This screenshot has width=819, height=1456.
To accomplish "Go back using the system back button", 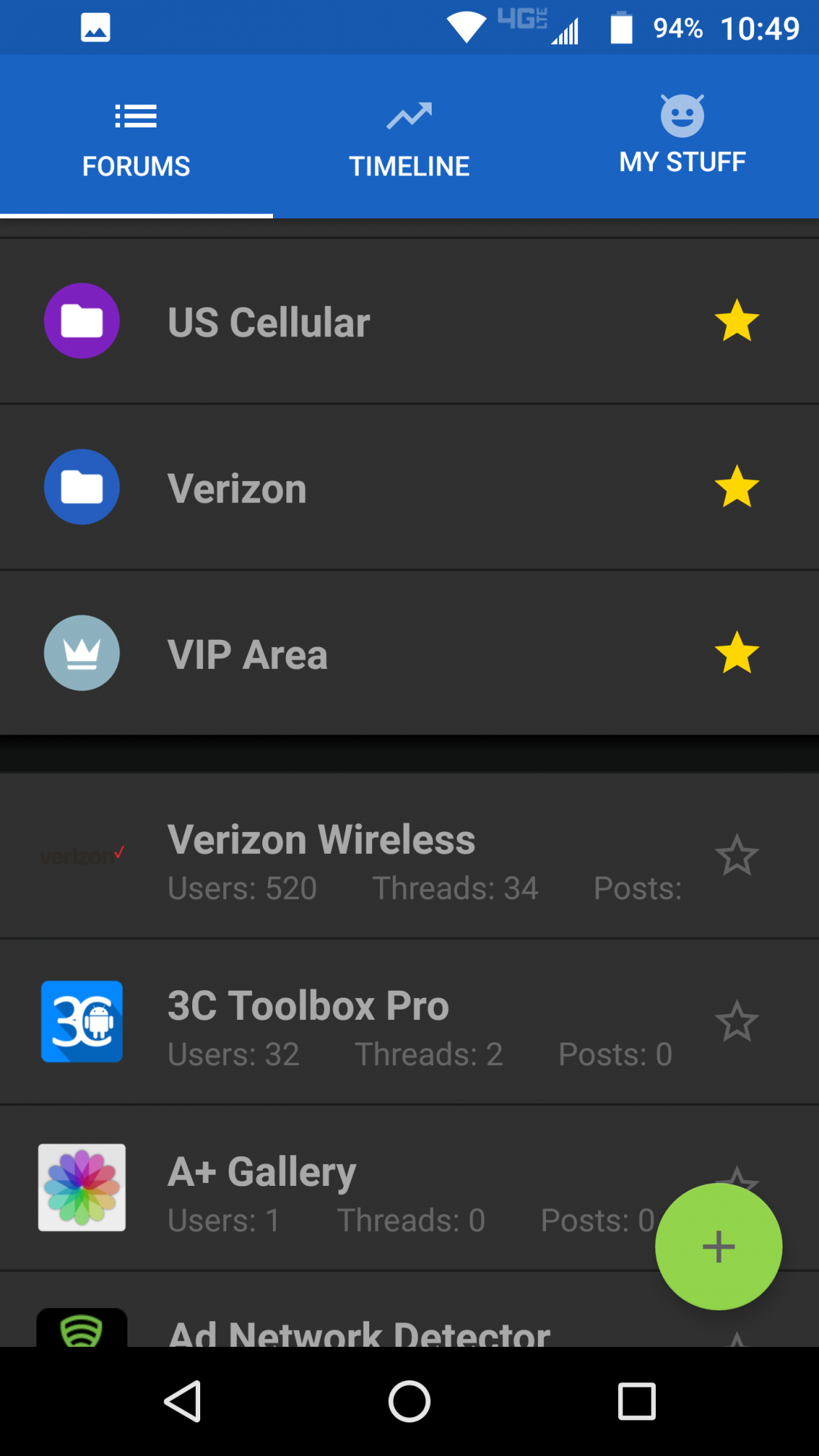I will (182, 1401).
